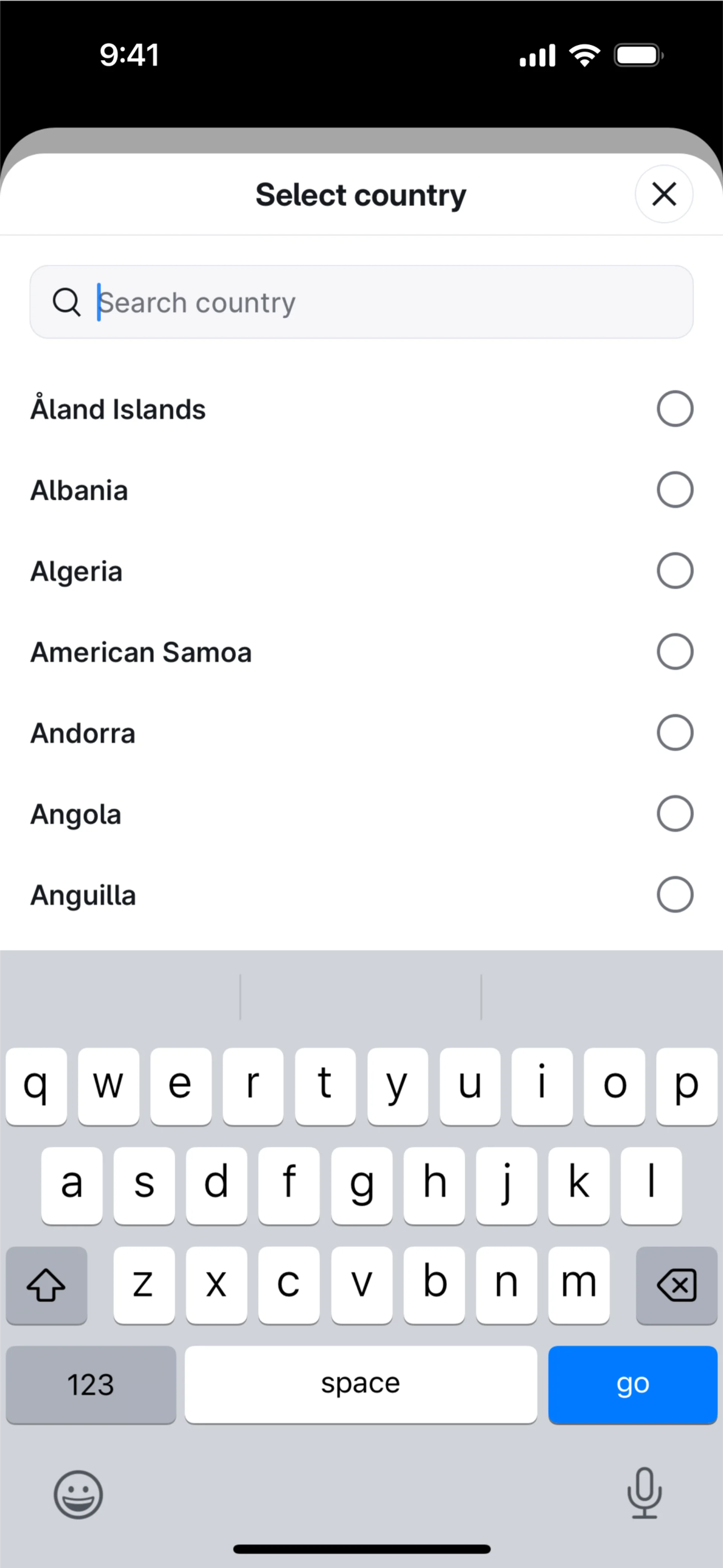Screen dimensions: 723x1568
Task: Open the emoji keyboard
Action: coord(78,1495)
